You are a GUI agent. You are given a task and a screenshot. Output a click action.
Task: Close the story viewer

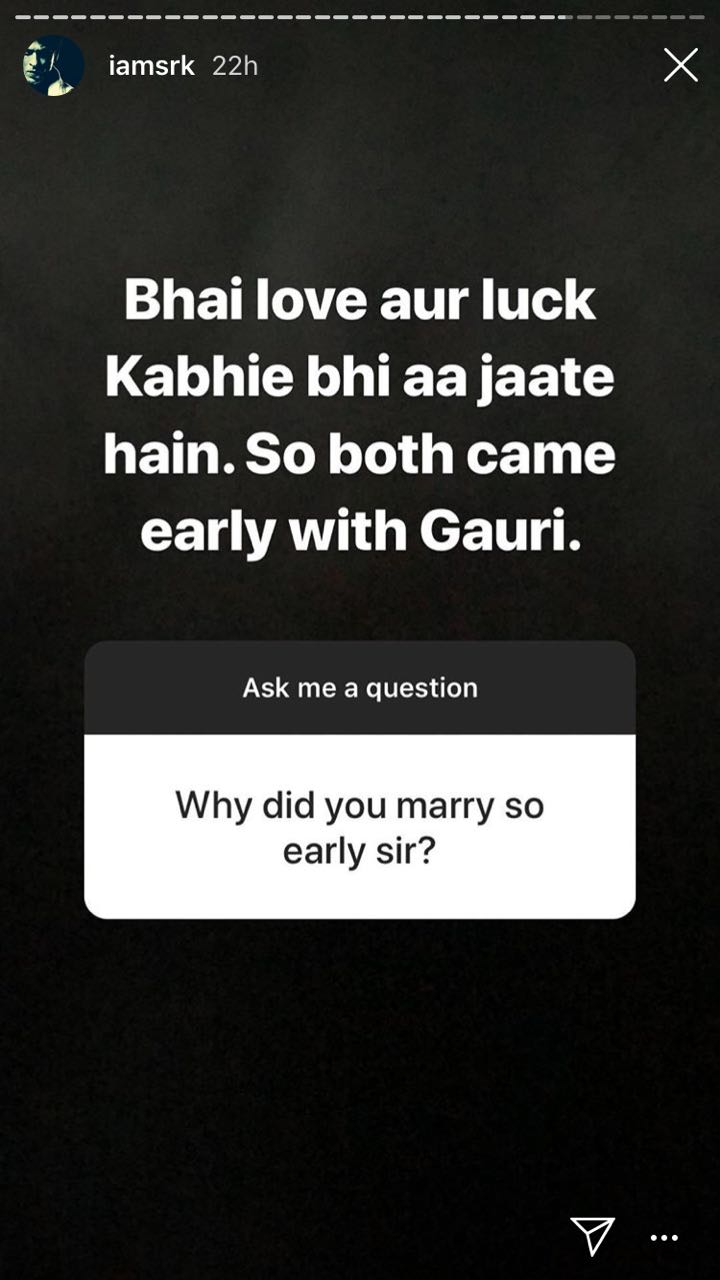click(681, 65)
